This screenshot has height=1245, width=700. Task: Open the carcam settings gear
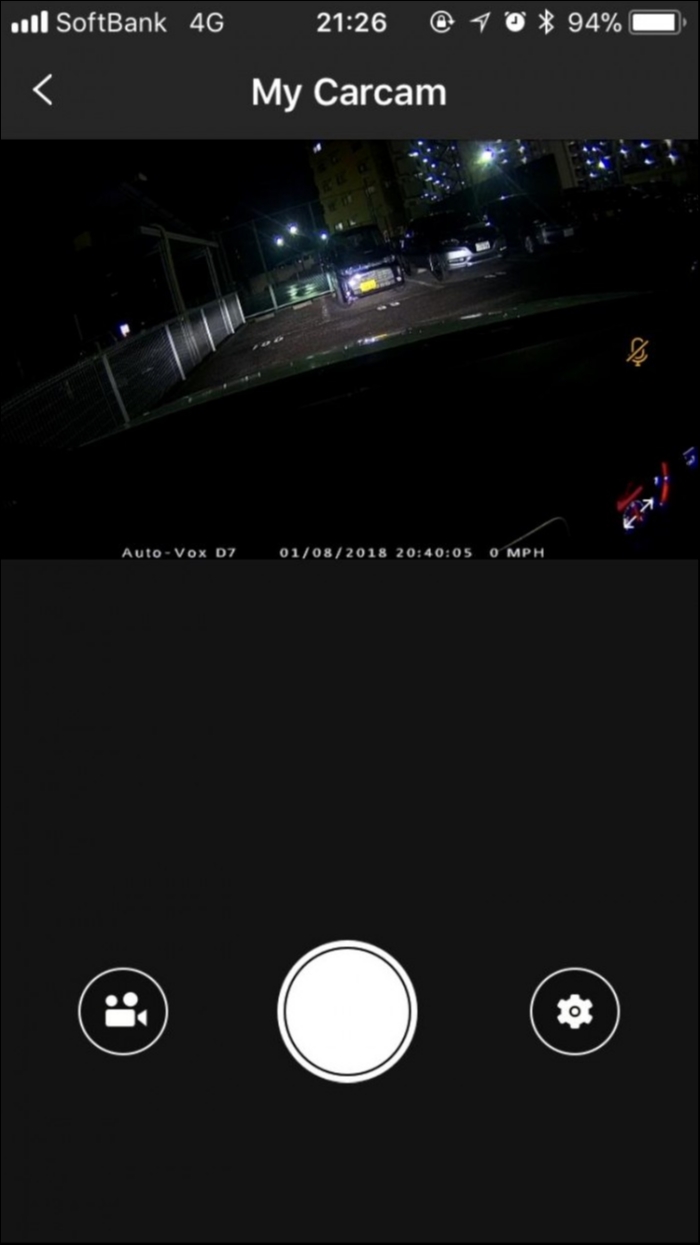(574, 1011)
